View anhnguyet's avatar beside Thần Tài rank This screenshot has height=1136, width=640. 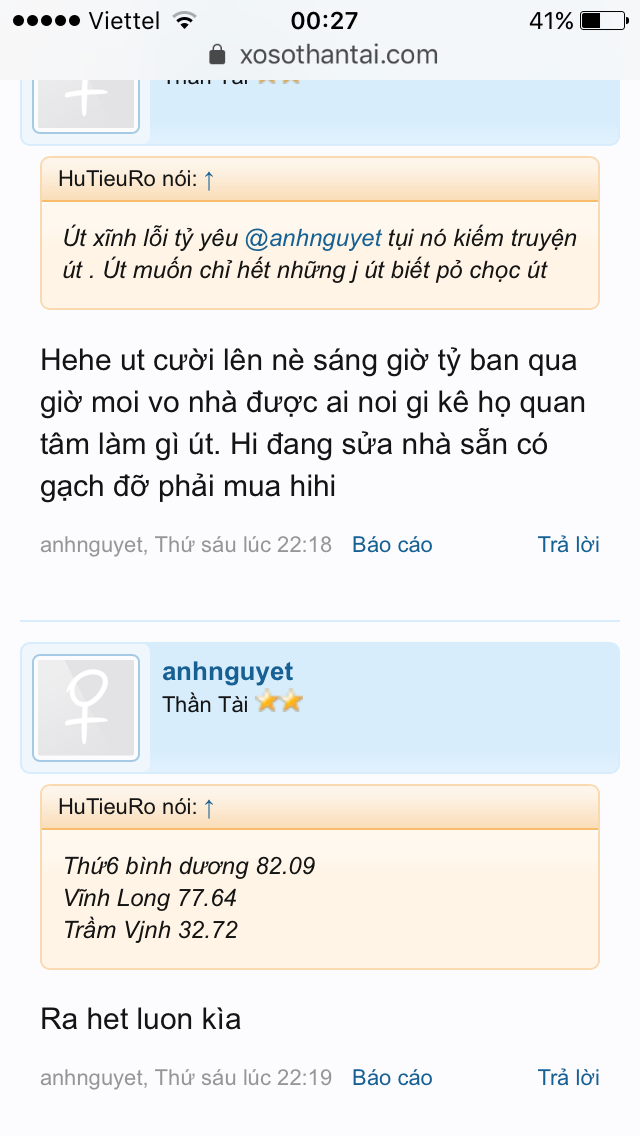point(85,707)
